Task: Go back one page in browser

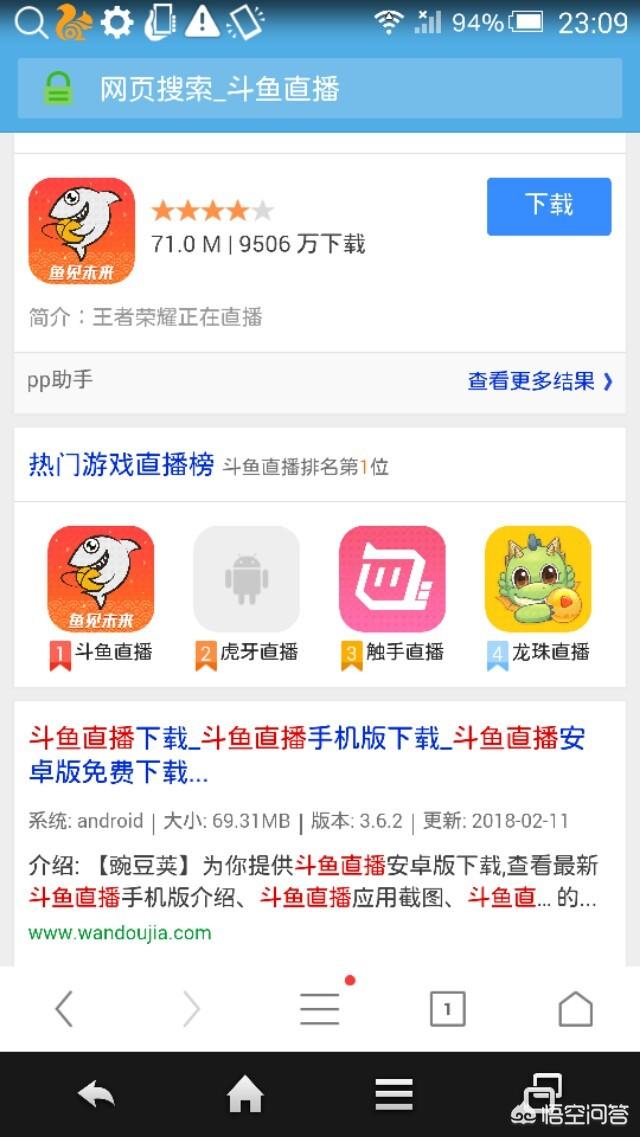Action: pos(64,1009)
